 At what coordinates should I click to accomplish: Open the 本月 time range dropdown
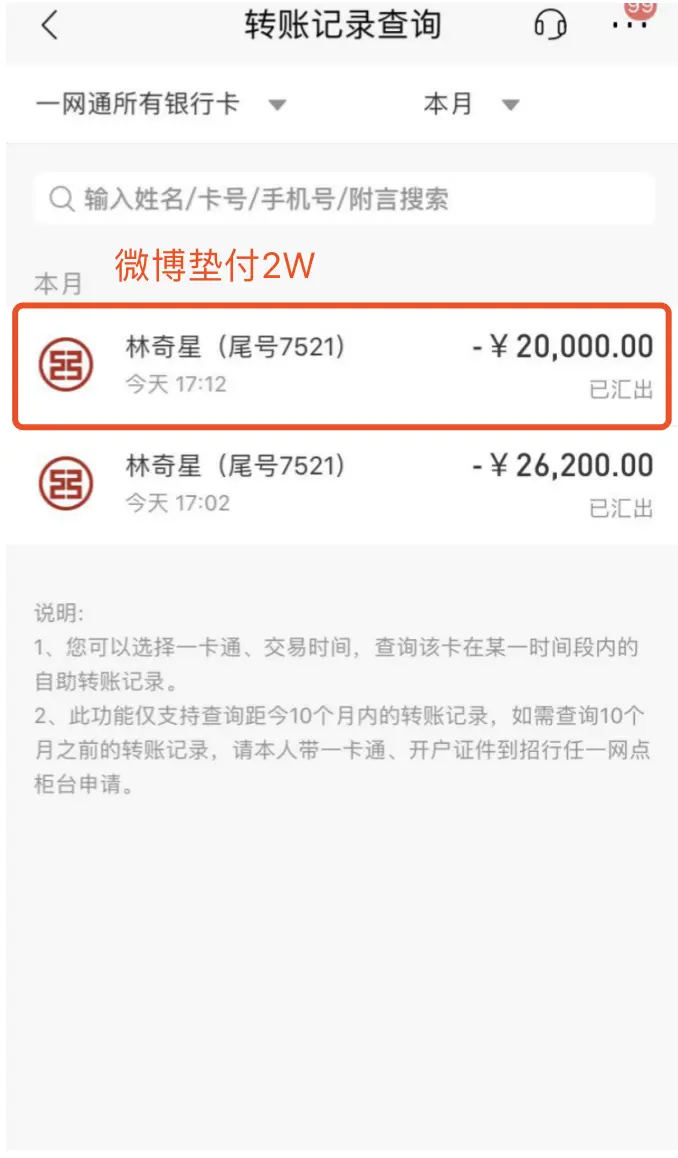pos(471,104)
